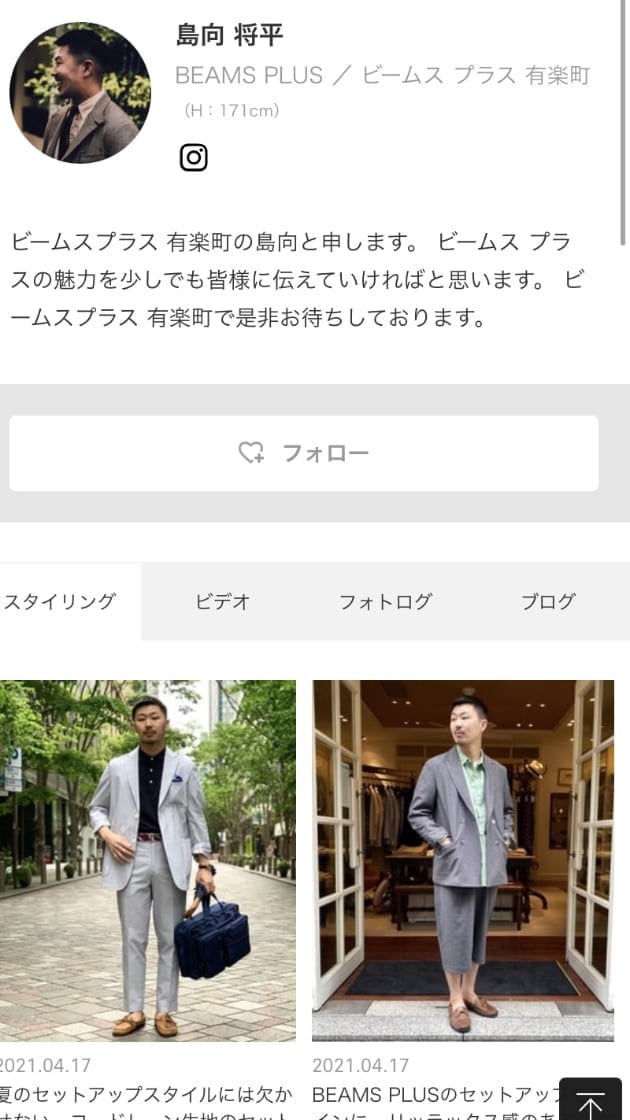Tap the フォロー follow button
Viewport: 630px width, 1120px height.
pos(304,453)
